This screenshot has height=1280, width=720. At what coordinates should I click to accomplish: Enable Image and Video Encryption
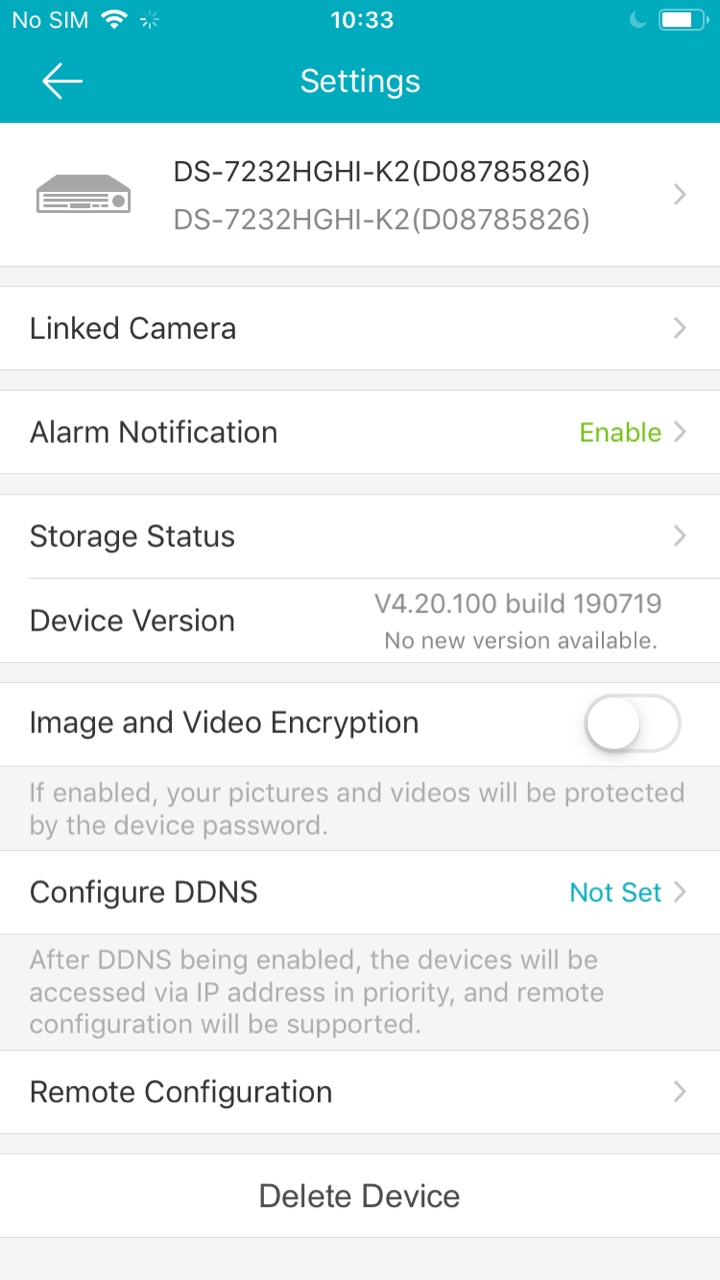coord(633,723)
